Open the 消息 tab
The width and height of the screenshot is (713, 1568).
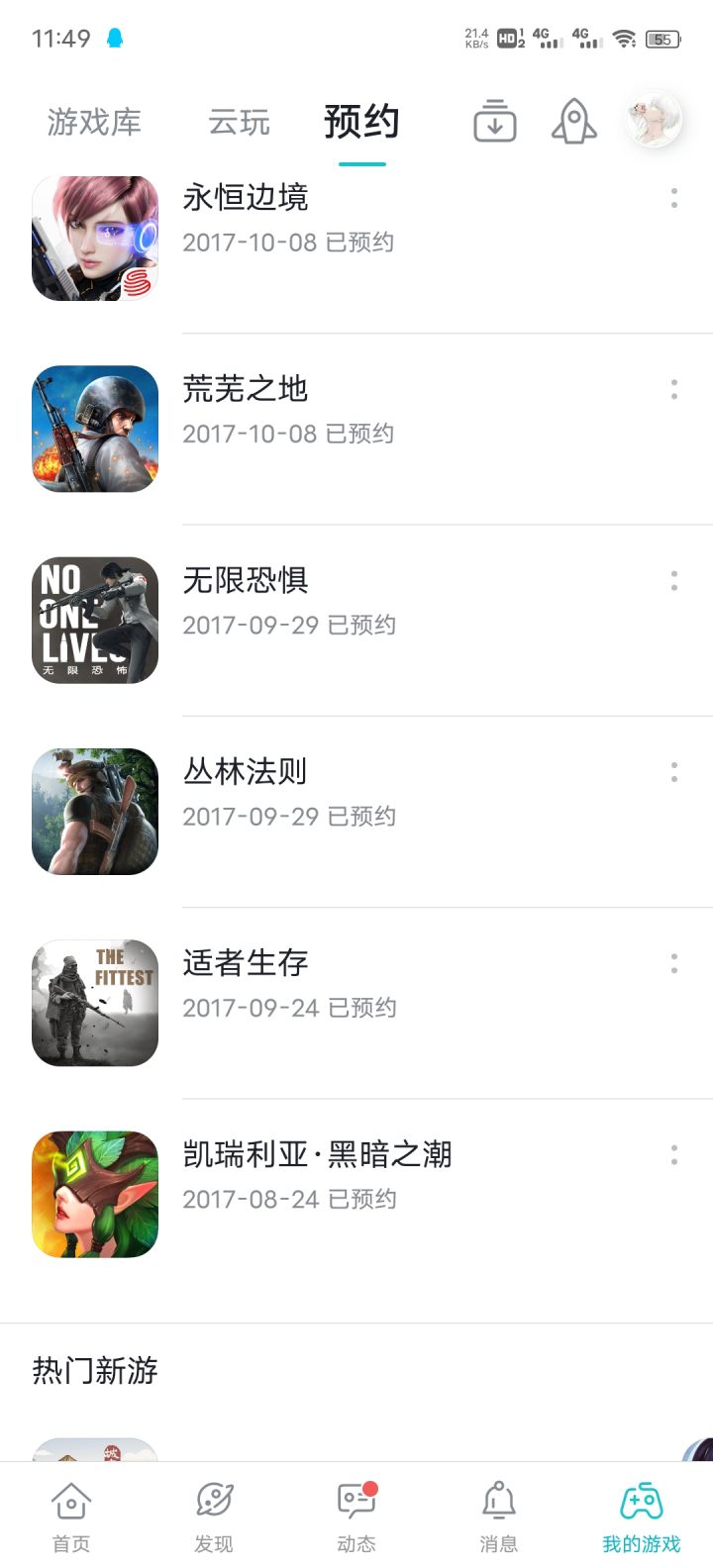tap(498, 1517)
